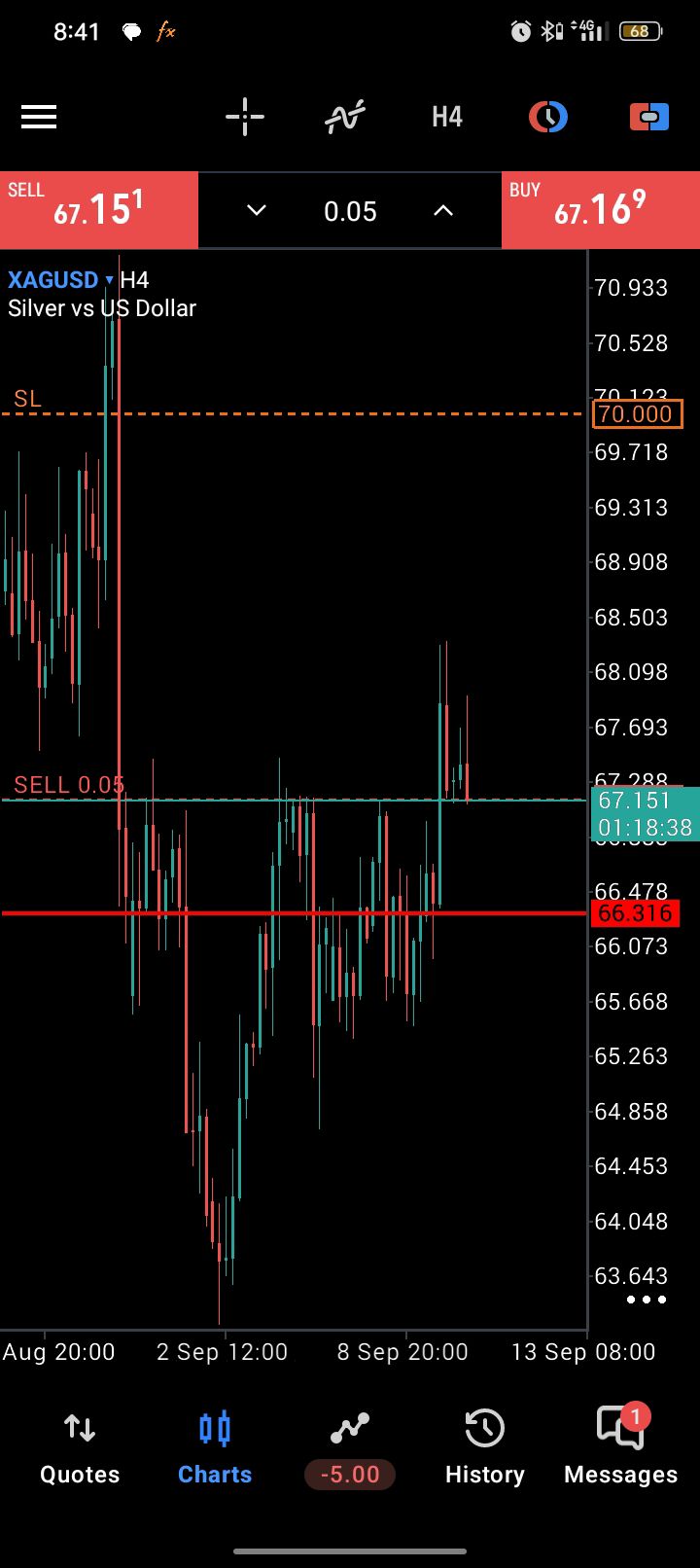Open the Messages tab
The height and width of the screenshot is (1568, 700).
[x=620, y=1447]
